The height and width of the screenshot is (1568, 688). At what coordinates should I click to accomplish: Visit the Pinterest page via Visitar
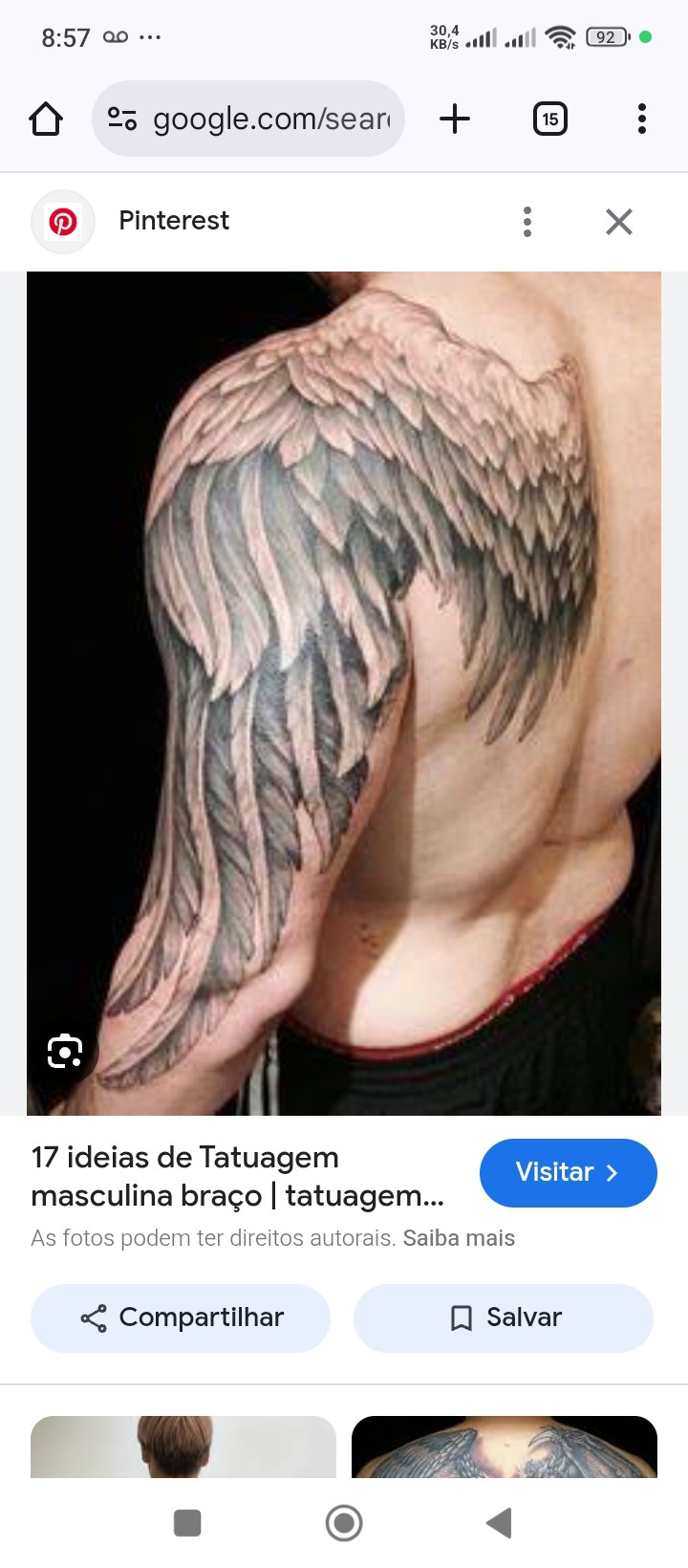tap(568, 1172)
